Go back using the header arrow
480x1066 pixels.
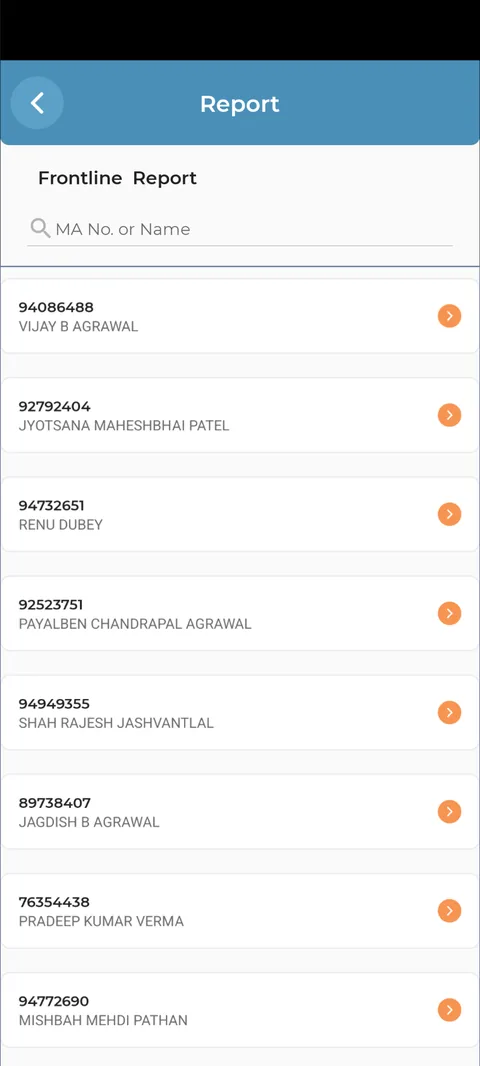click(x=37, y=103)
